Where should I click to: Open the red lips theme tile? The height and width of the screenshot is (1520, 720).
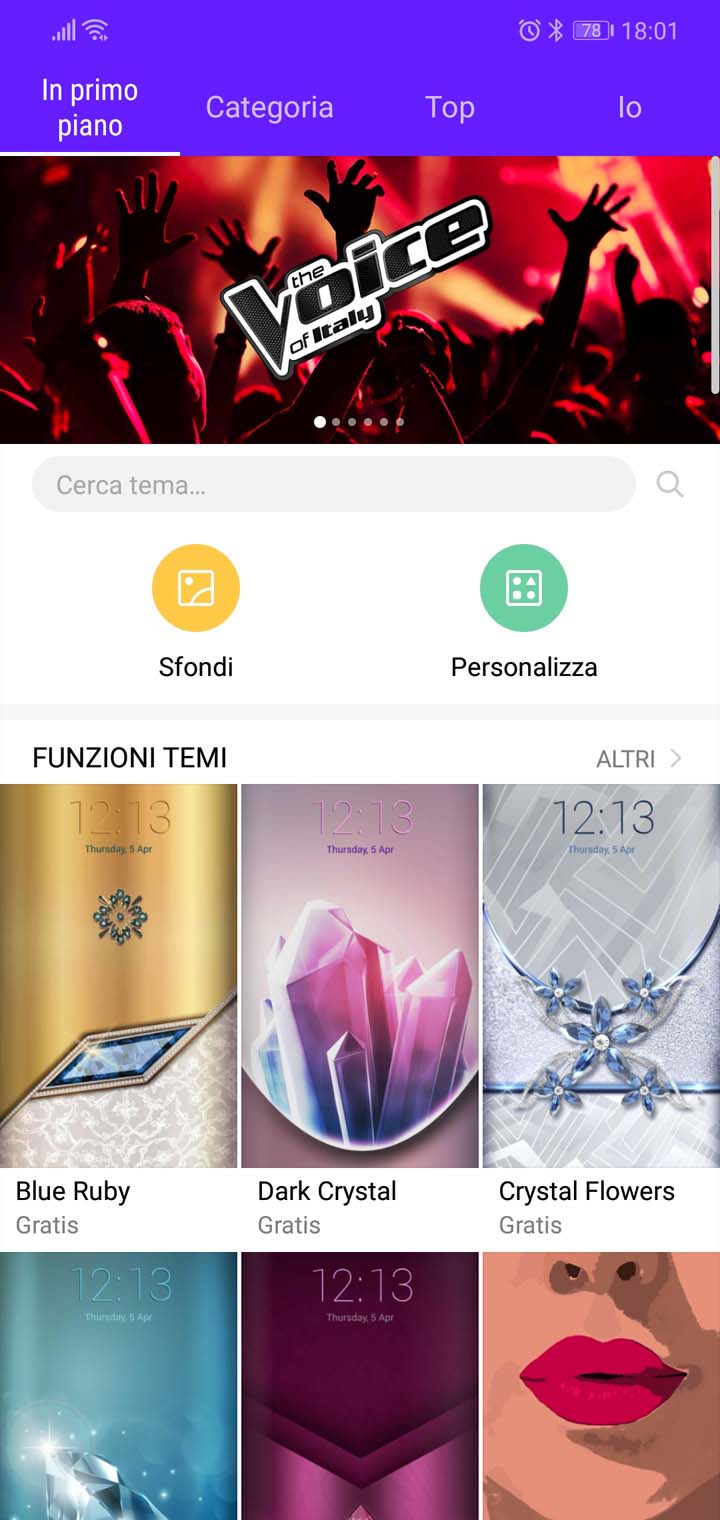click(601, 1386)
